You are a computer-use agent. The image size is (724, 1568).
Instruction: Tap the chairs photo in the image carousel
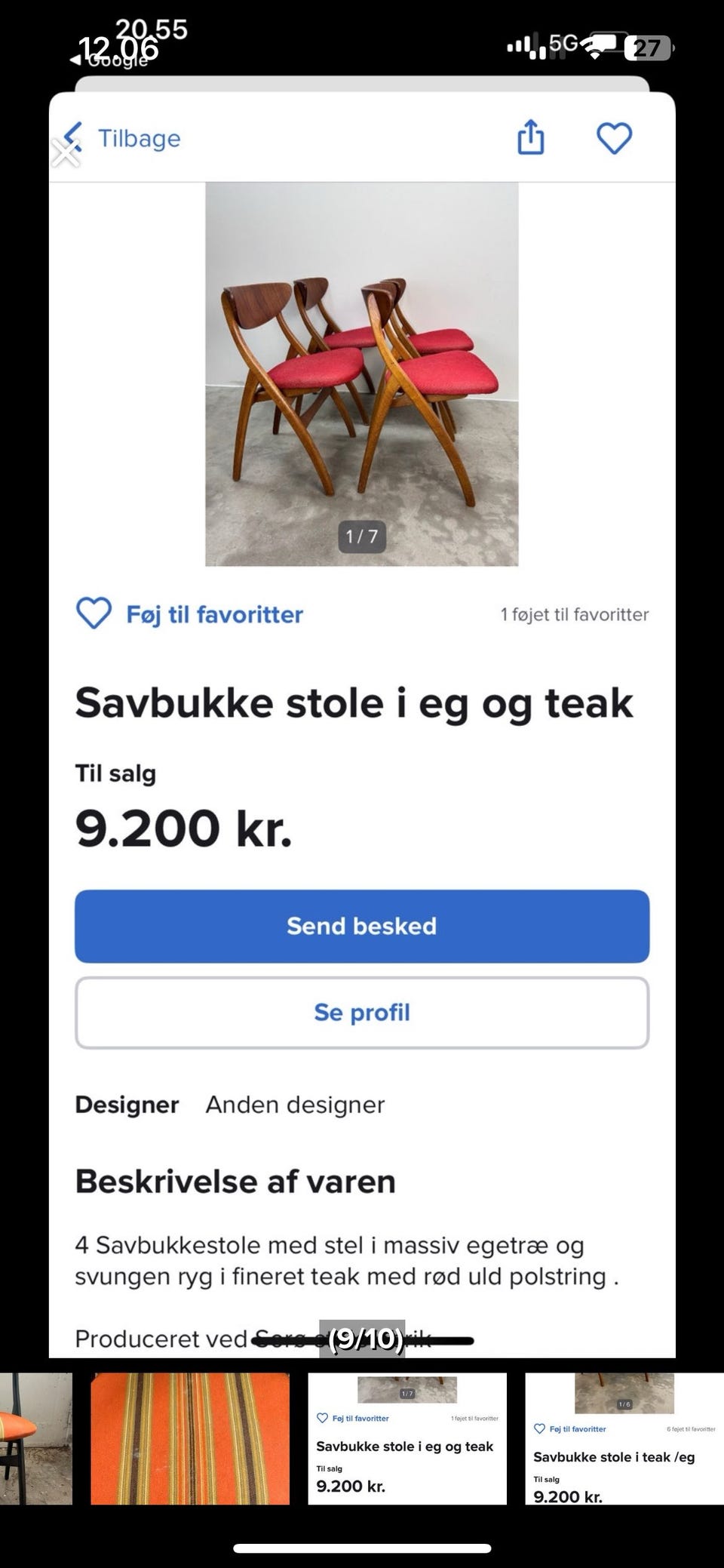click(362, 370)
